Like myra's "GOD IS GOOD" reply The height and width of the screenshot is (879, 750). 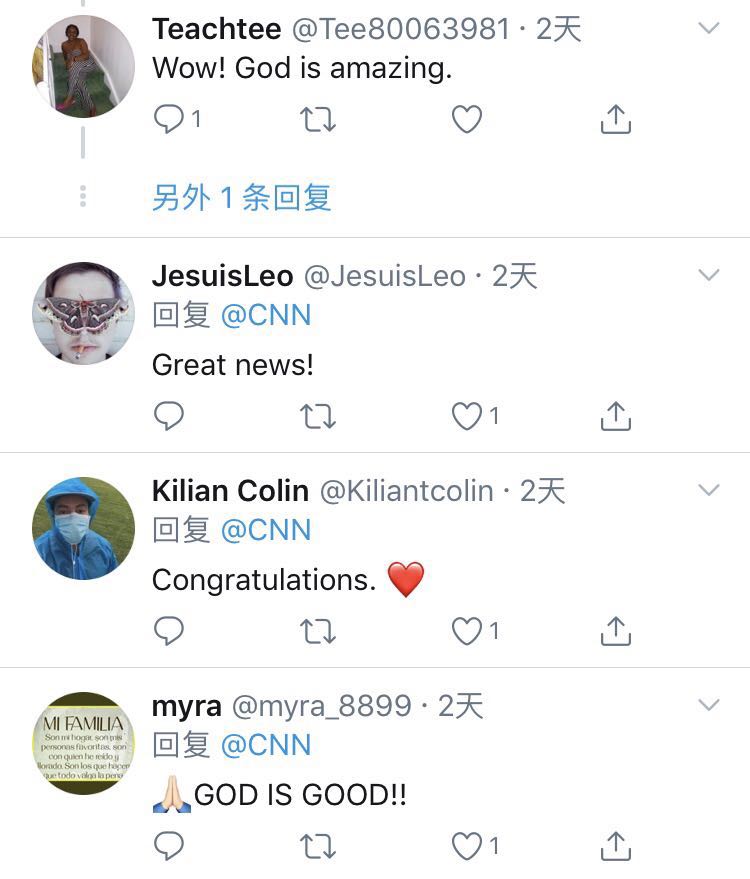[x=467, y=846]
